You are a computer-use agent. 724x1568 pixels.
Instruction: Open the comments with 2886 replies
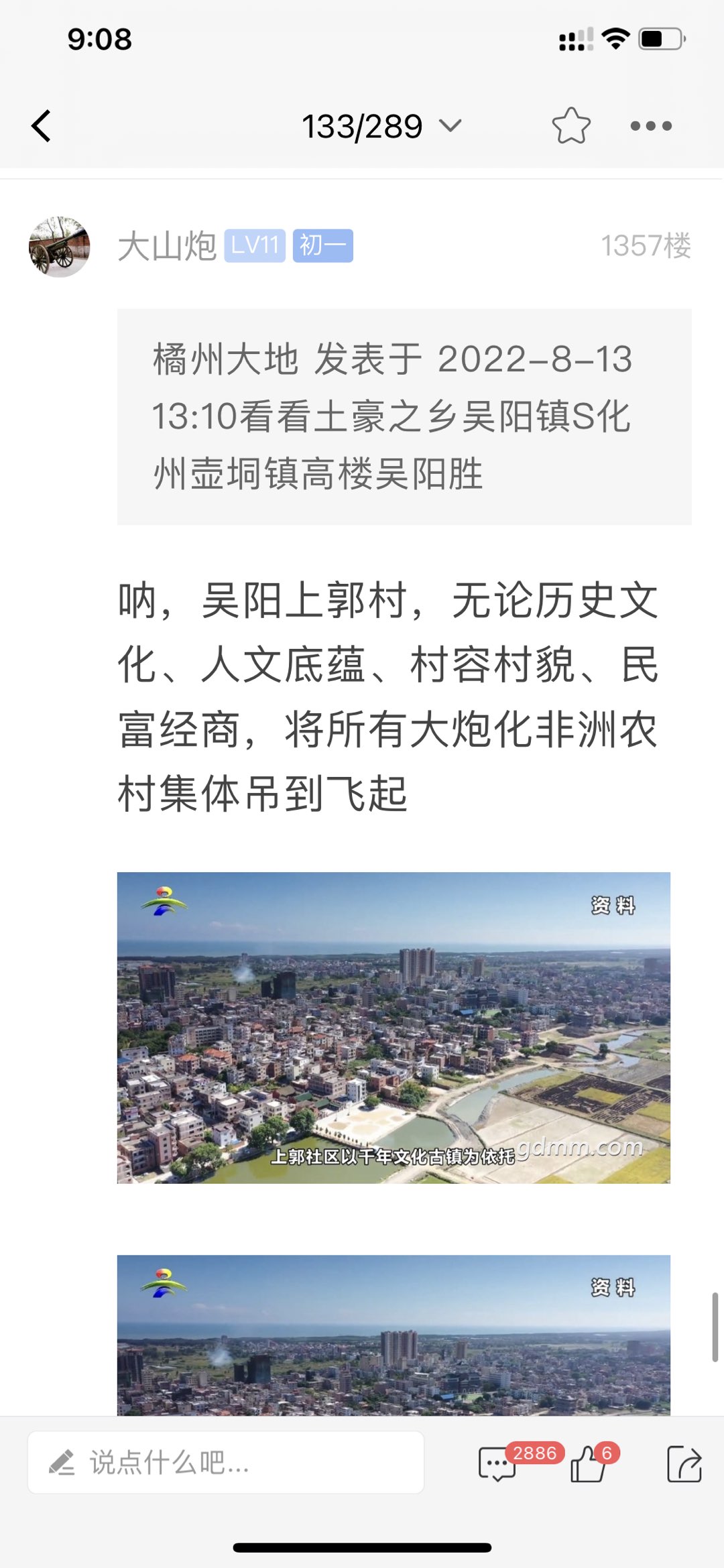pos(497,1464)
